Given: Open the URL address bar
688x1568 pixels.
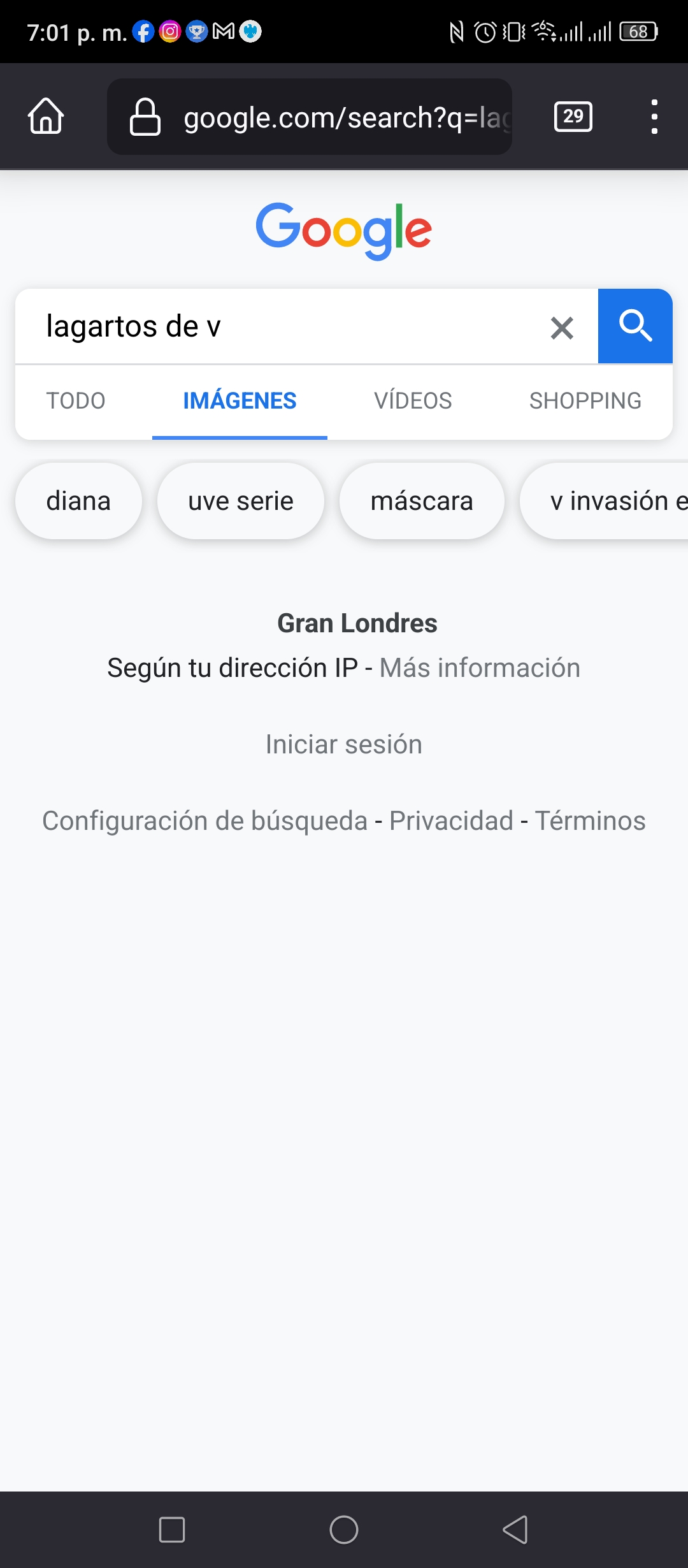Looking at the screenshot, I should click(310, 117).
